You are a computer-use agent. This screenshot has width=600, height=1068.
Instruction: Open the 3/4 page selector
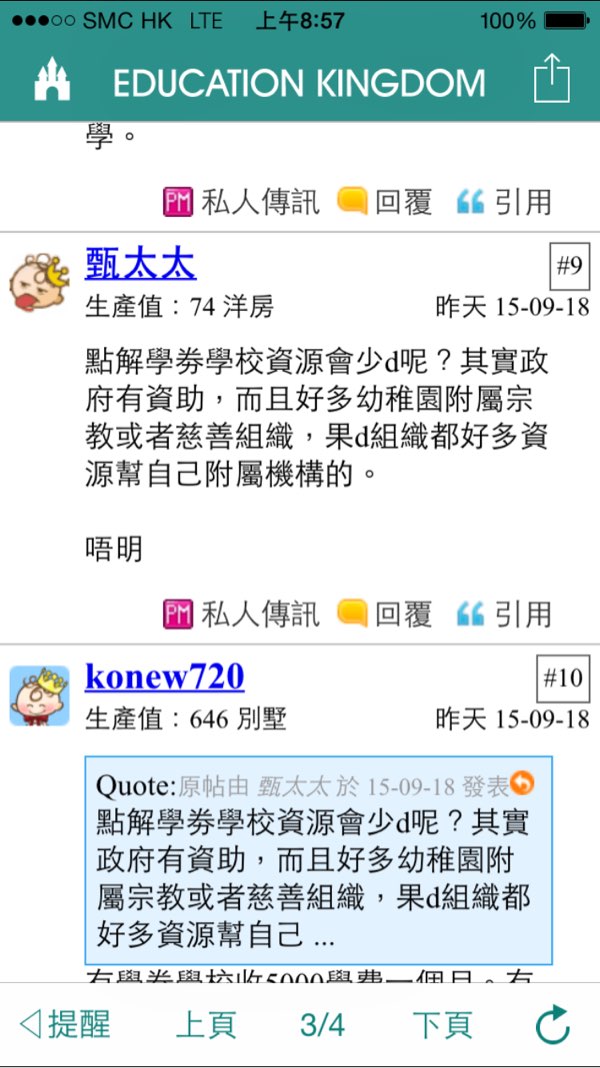[322, 1024]
